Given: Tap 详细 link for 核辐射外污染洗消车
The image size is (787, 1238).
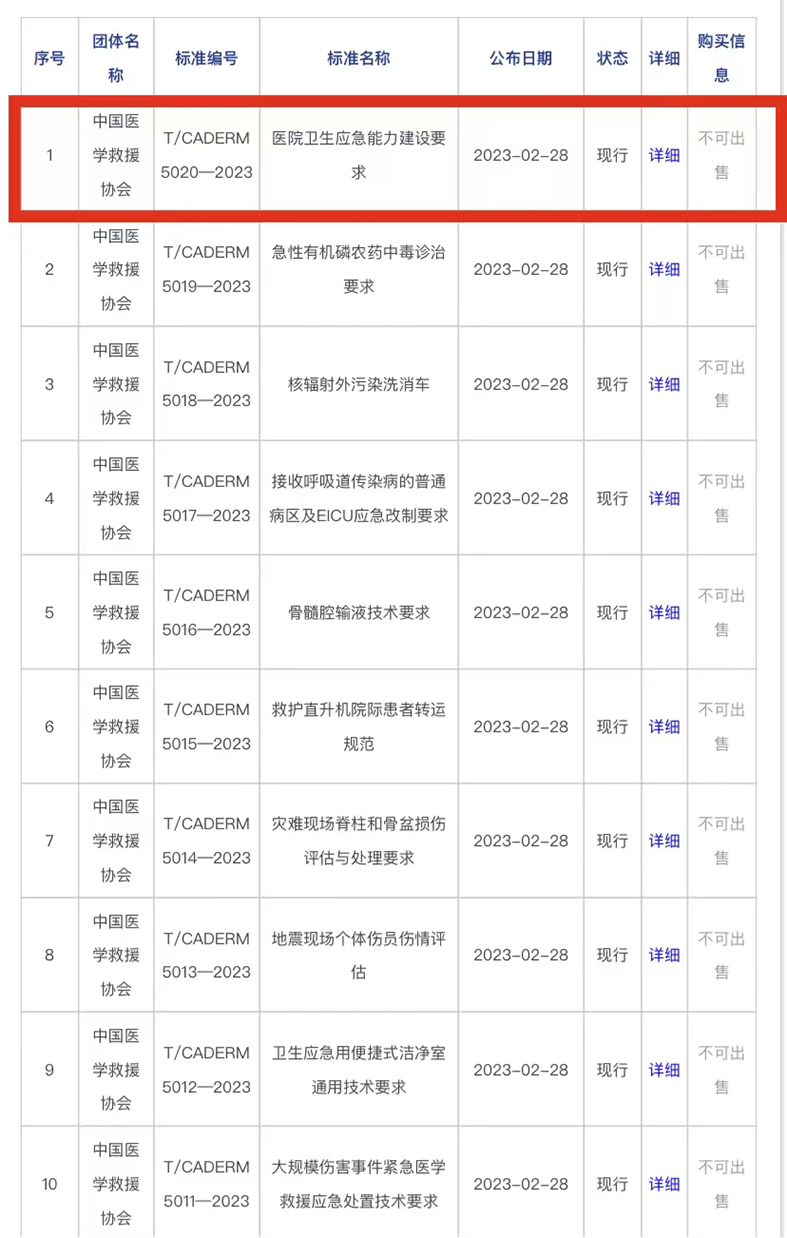Looking at the screenshot, I should (664, 384).
